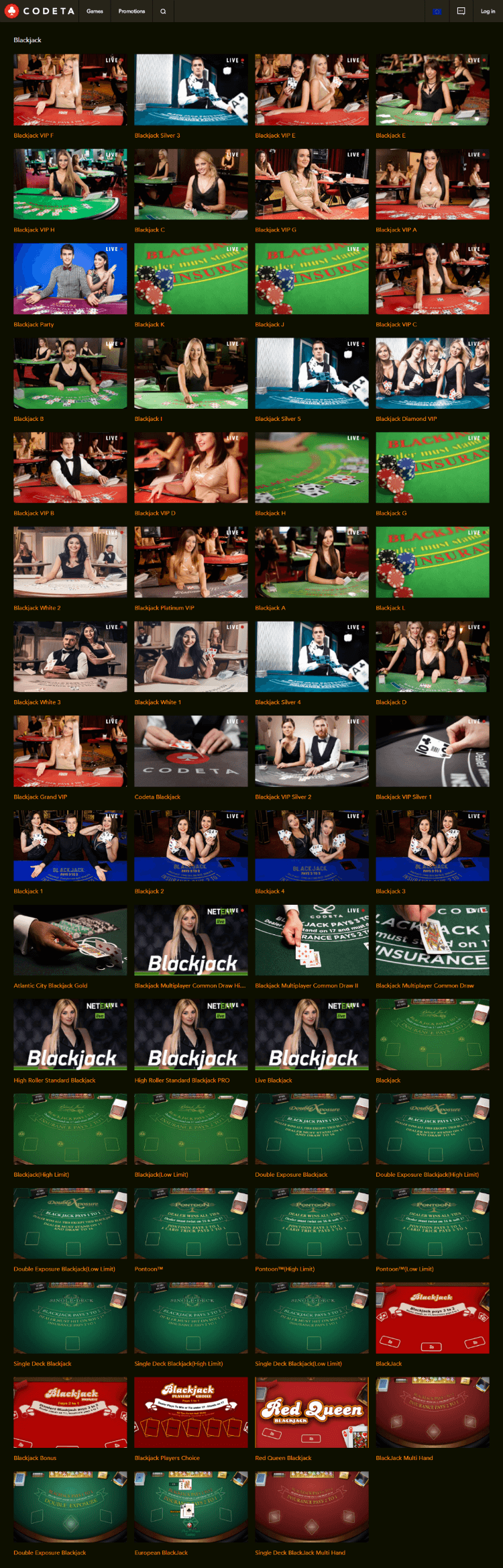Go to Promotions page
The height and width of the screenshot is (1568, 503).
131,11
